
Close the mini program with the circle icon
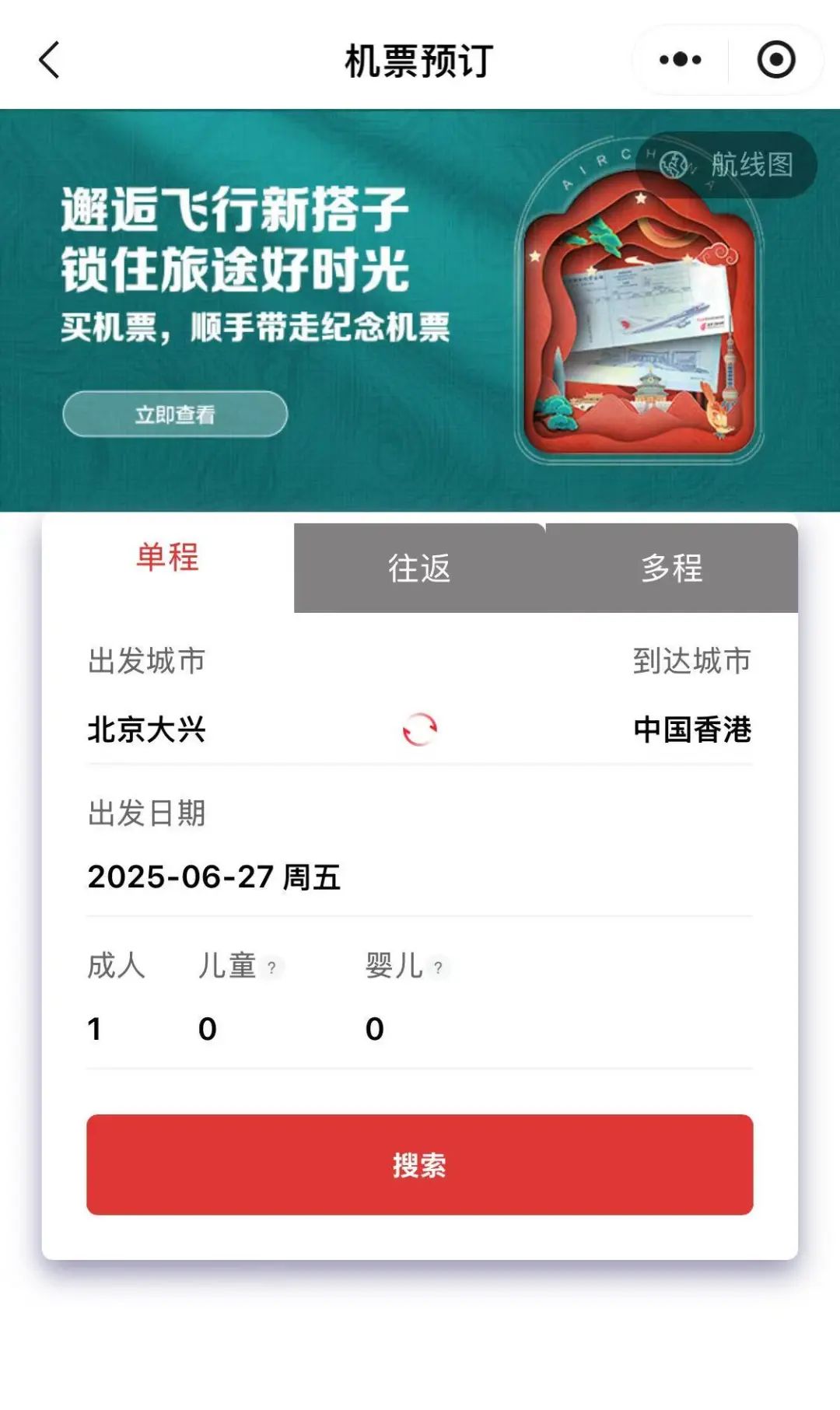tap(775, 60)
